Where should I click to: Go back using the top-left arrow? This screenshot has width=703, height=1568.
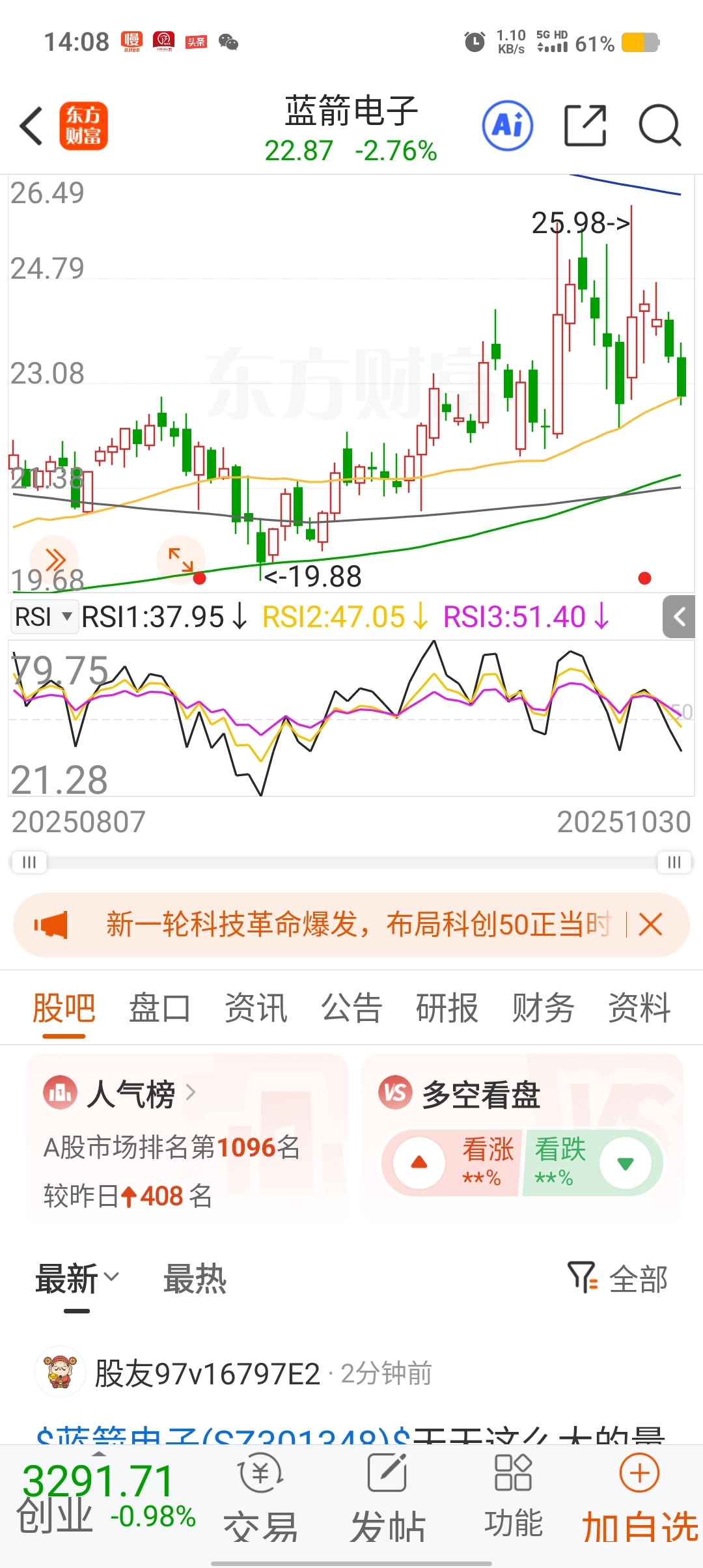point(31,126)
